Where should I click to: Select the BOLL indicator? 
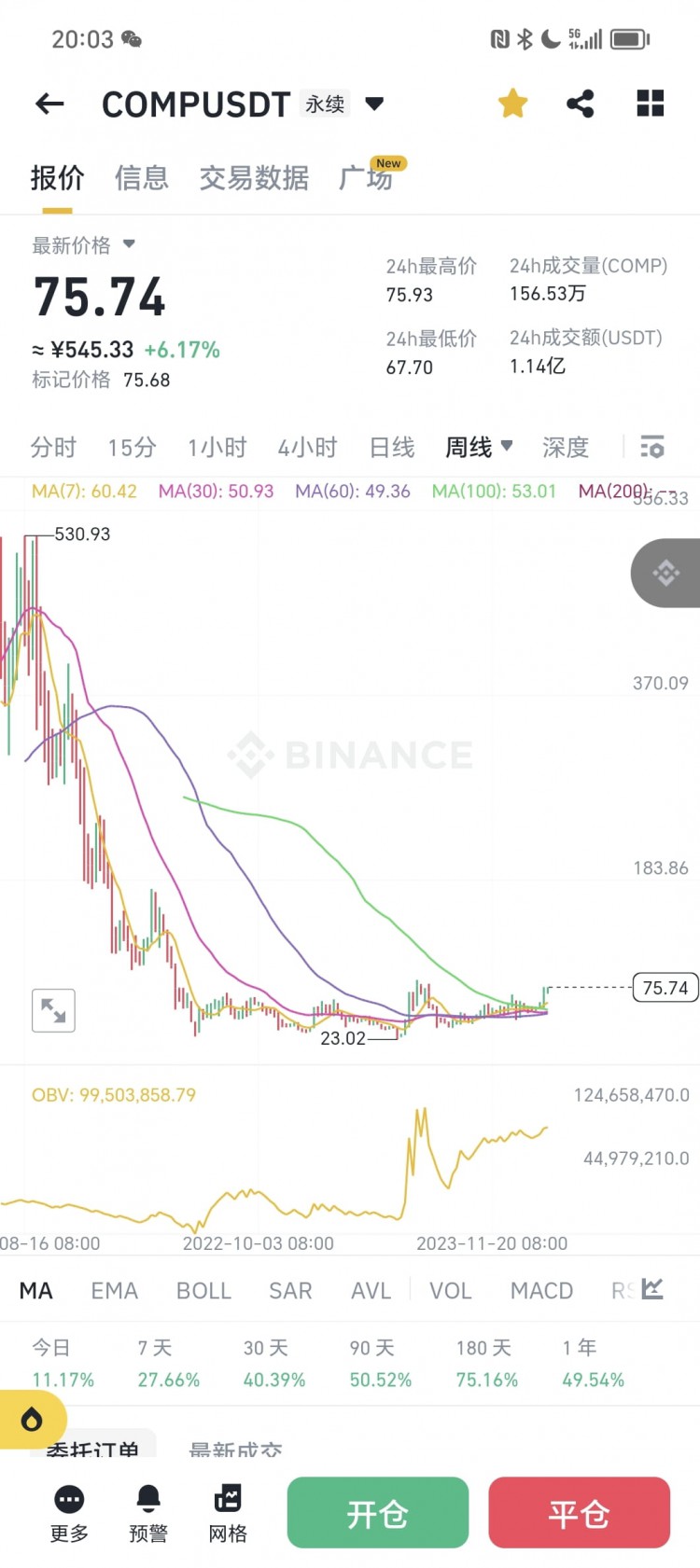[203, 1291]
